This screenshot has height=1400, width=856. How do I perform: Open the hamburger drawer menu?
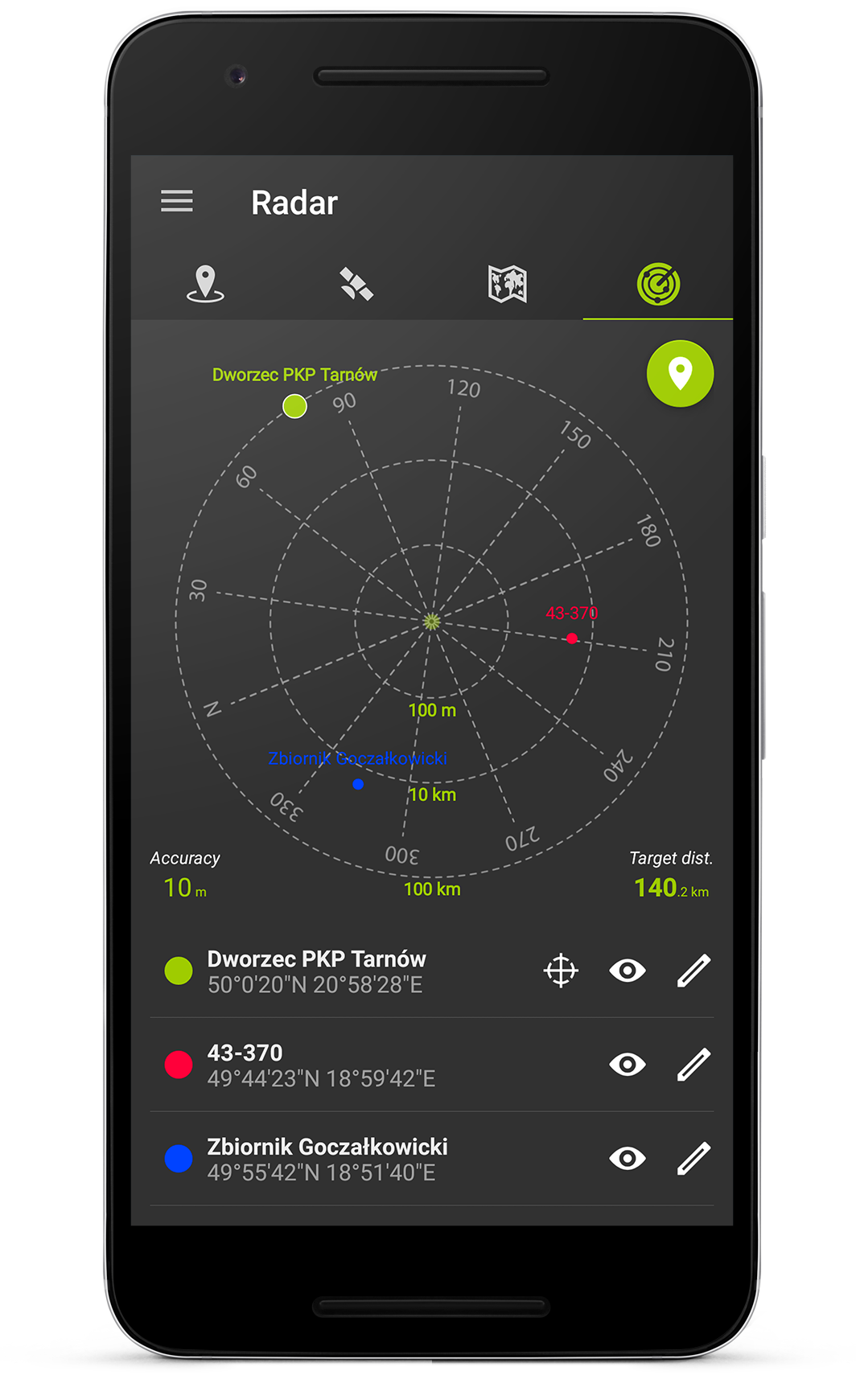point(177,201)
